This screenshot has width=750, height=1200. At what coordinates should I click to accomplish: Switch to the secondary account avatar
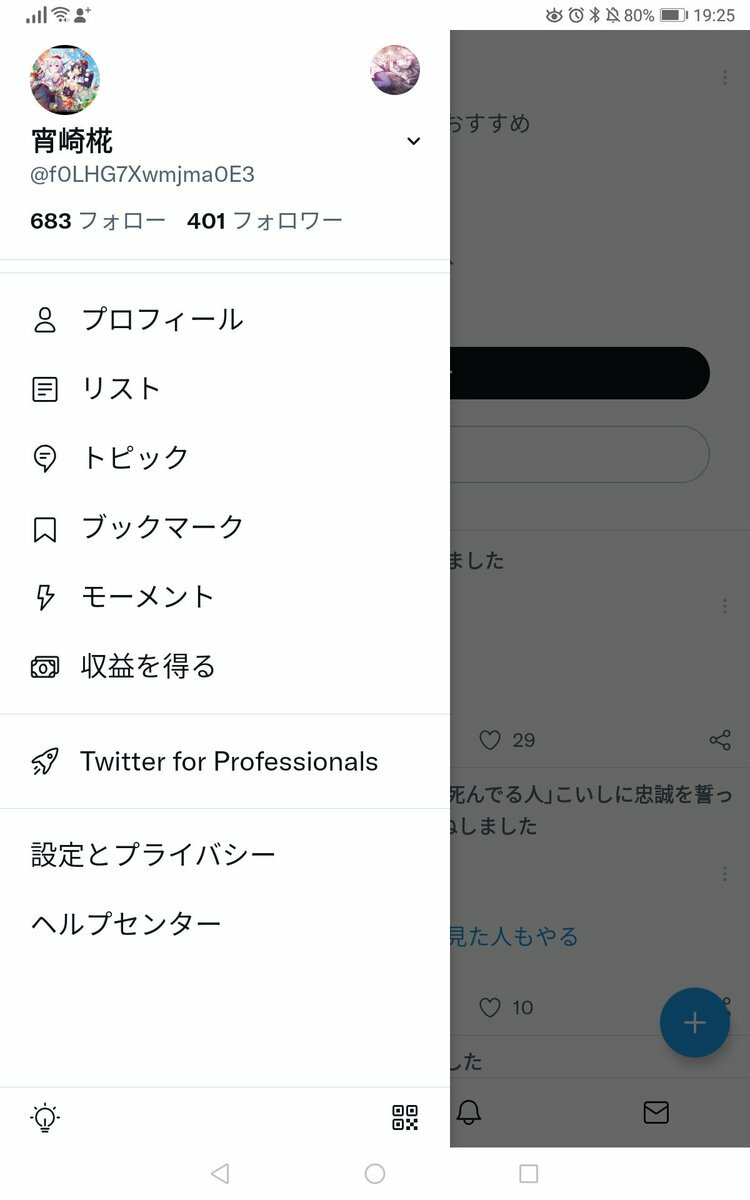point(395,70)
